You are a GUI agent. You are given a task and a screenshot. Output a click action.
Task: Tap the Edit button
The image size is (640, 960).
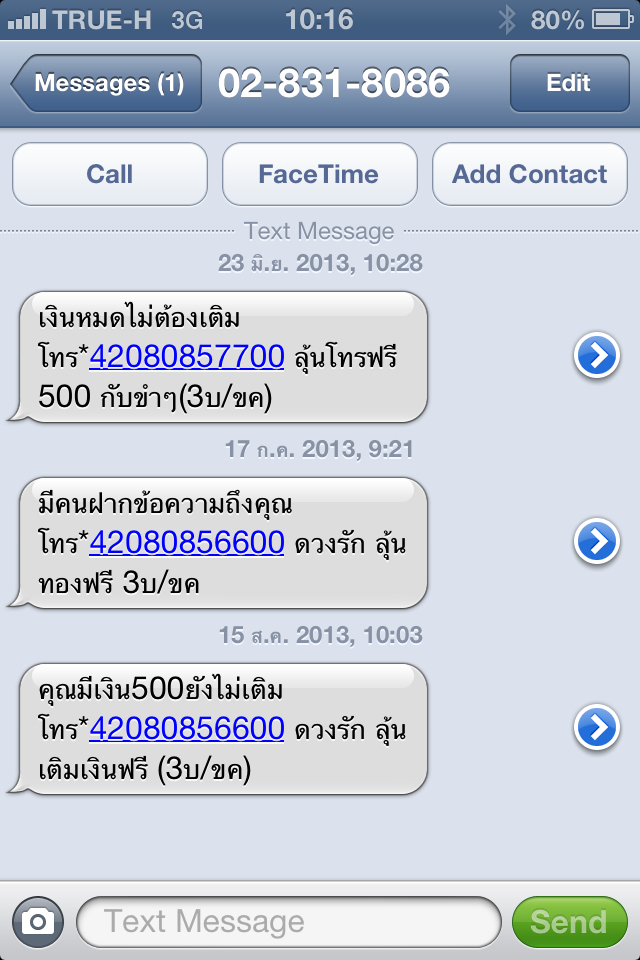[x=569, y=83]
